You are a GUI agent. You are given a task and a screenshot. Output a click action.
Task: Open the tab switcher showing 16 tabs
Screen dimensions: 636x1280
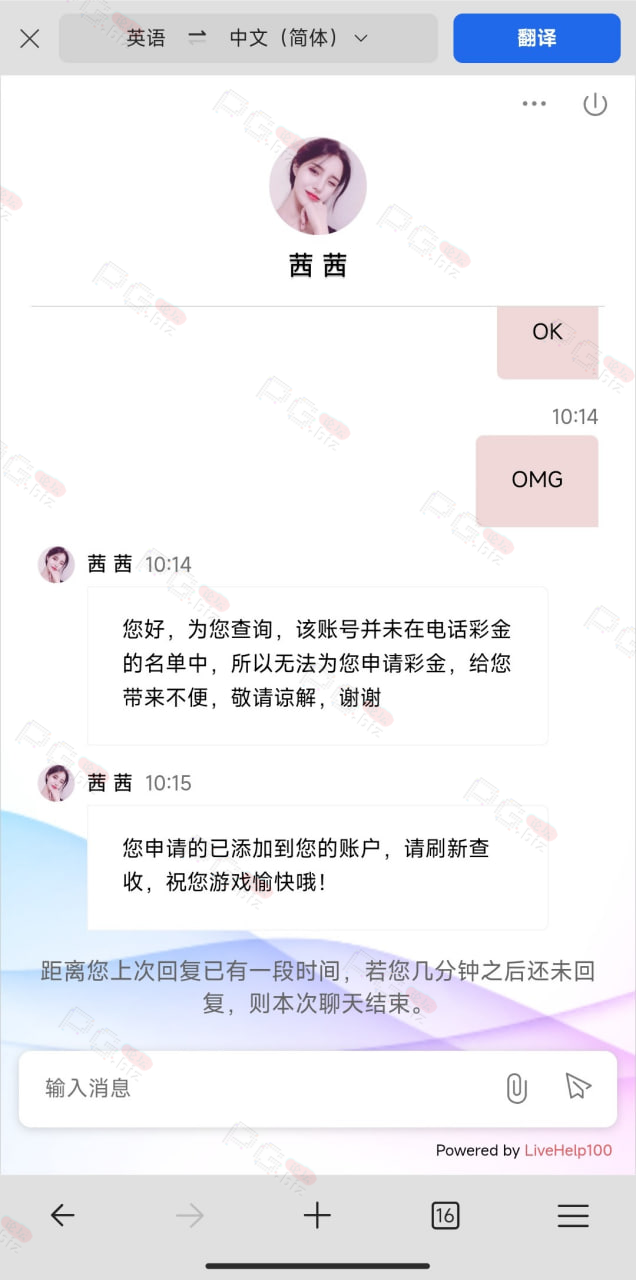point(445,1215)
